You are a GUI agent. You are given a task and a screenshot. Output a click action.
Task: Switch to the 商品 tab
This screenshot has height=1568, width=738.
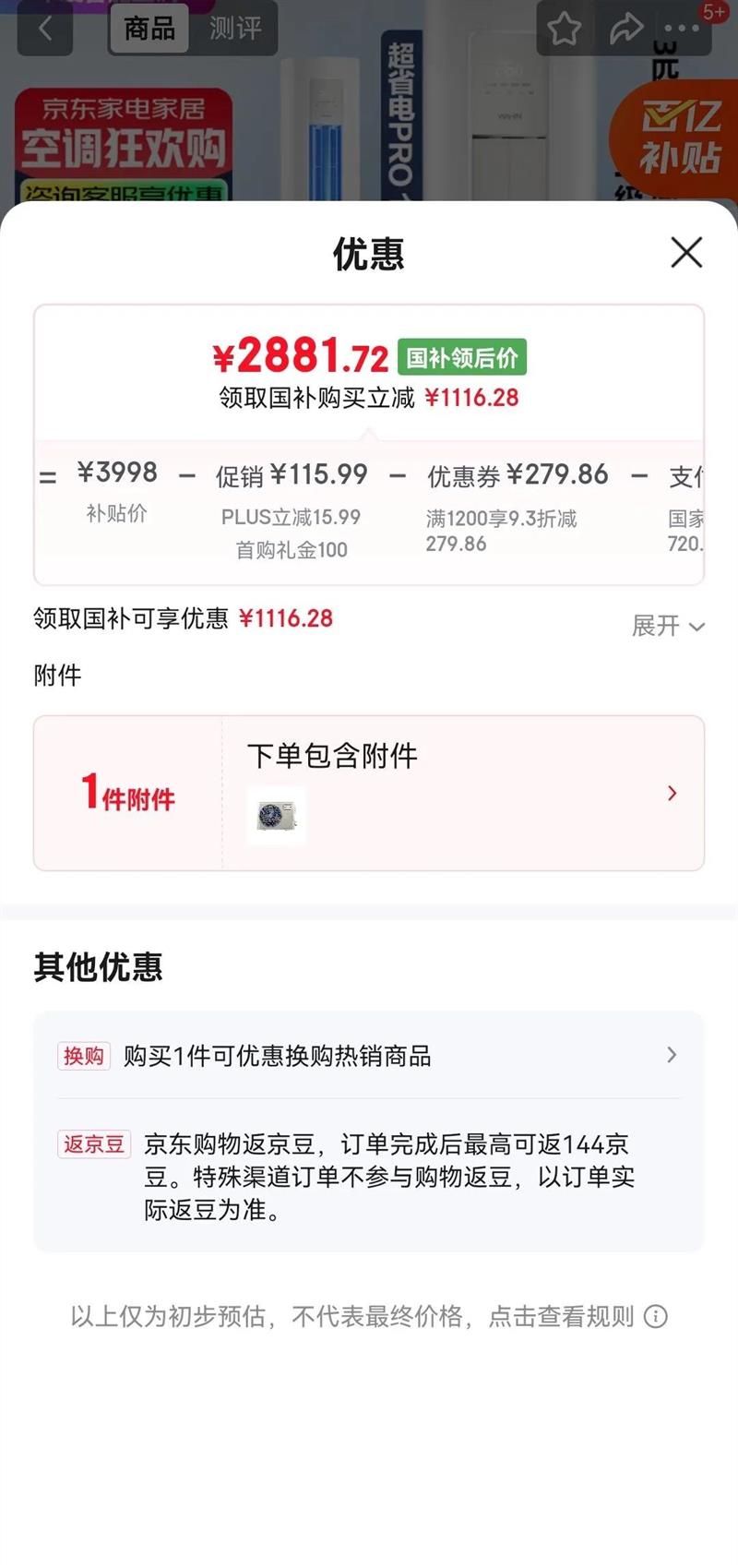pos(148,28)
